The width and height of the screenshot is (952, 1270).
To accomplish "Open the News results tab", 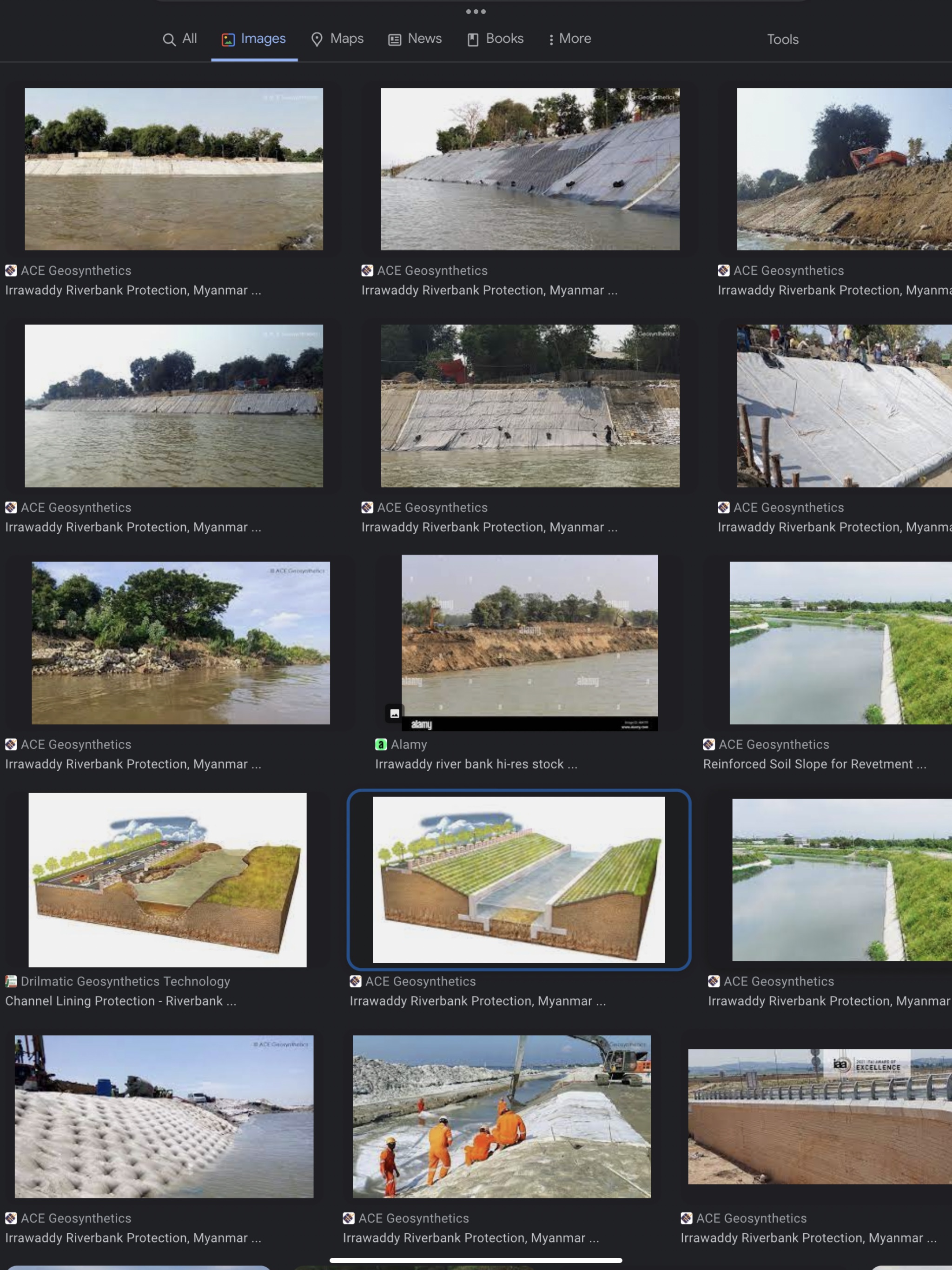I will pos(415,39).
